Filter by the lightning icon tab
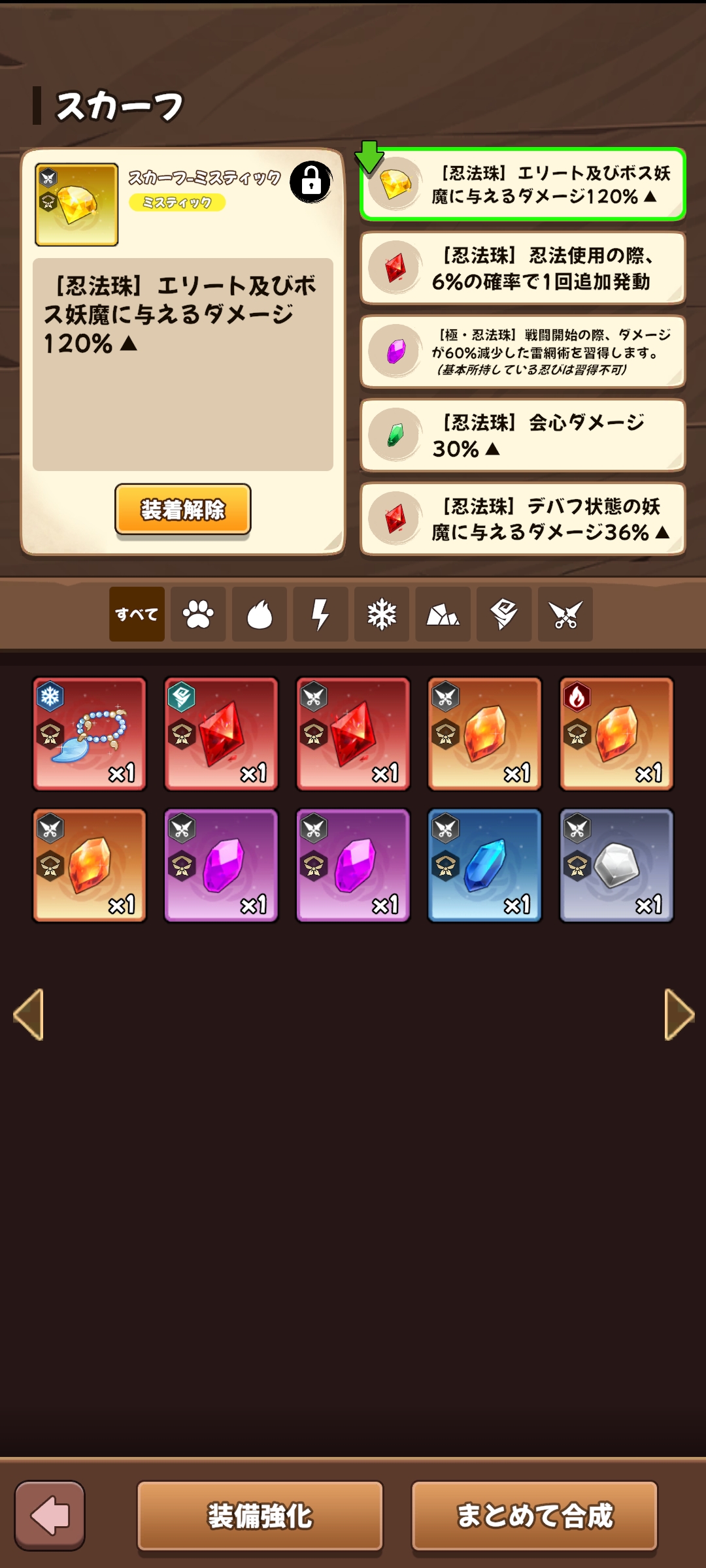 pyautogui.click(x=320, y=614)
